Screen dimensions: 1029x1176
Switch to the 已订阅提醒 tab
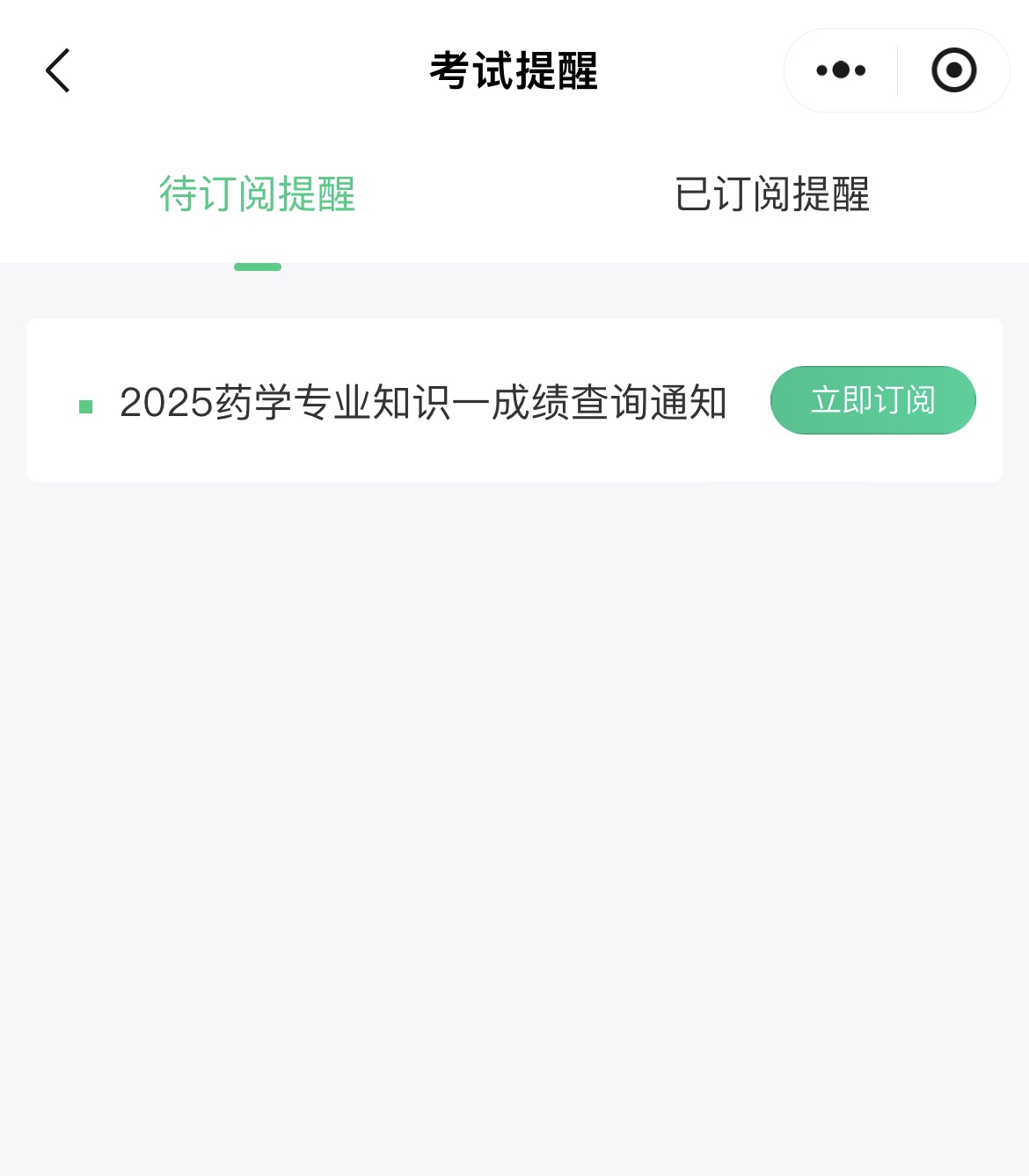coord(772,194)
